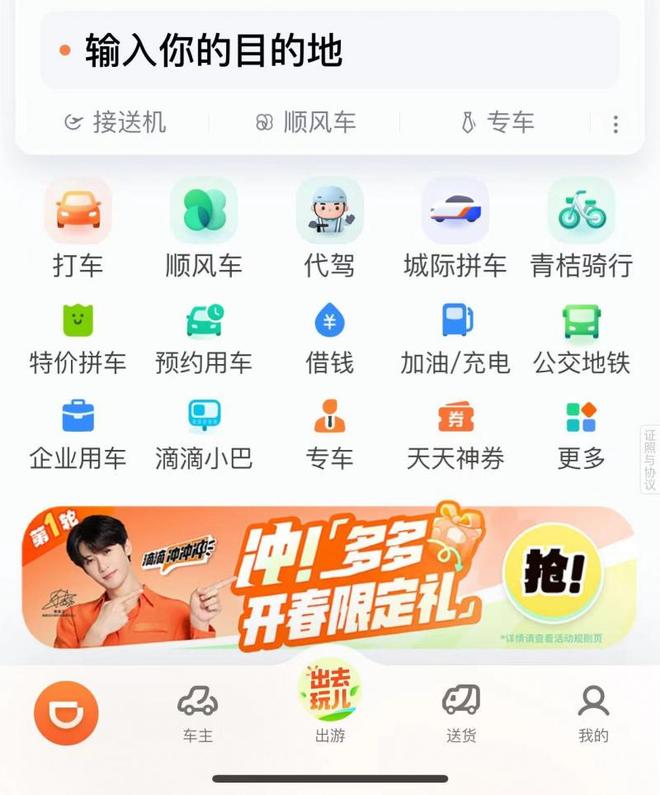Open 加油/充电 fuel and charging
Screen dimensions: 660x795
(455, 337)
